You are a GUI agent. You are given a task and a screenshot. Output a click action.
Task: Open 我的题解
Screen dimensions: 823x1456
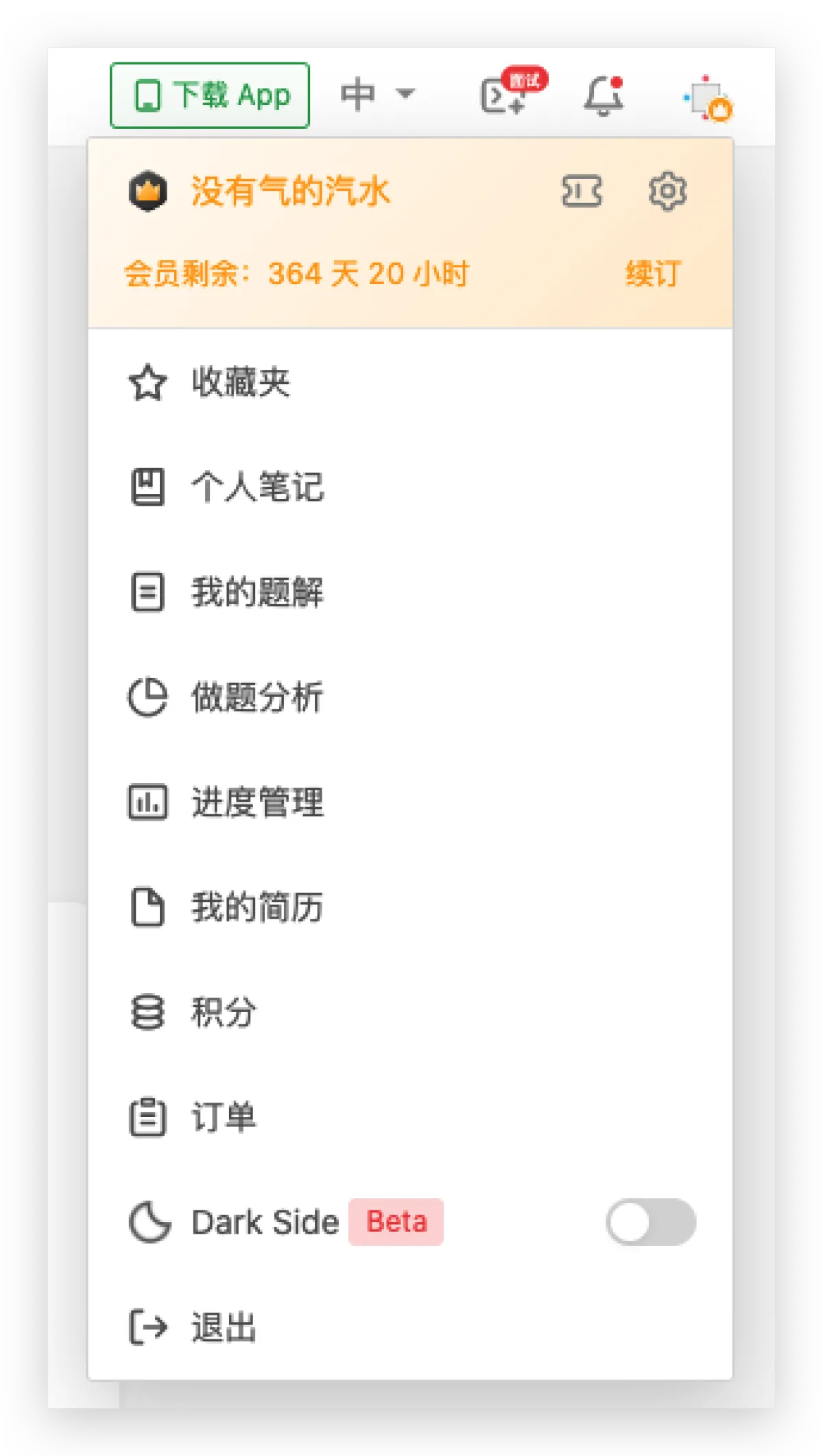pos(257,592)
